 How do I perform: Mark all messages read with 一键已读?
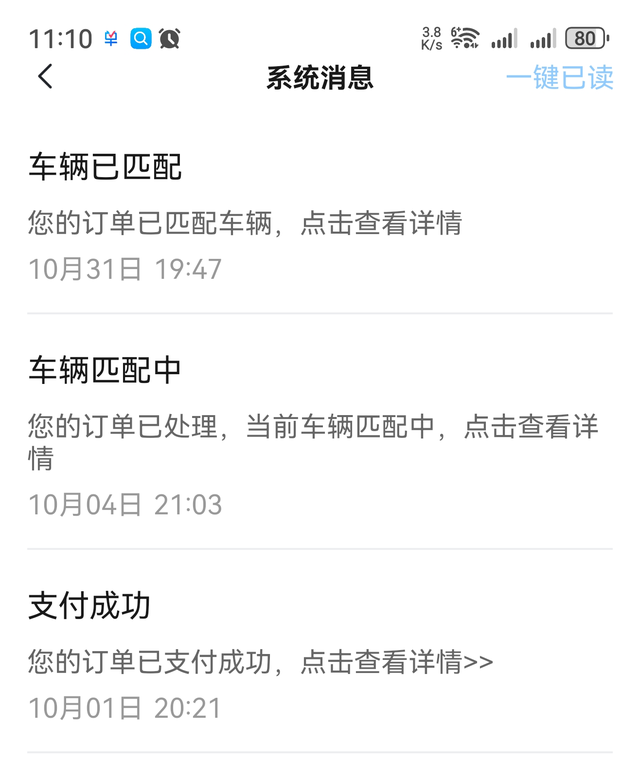[559, 78]
